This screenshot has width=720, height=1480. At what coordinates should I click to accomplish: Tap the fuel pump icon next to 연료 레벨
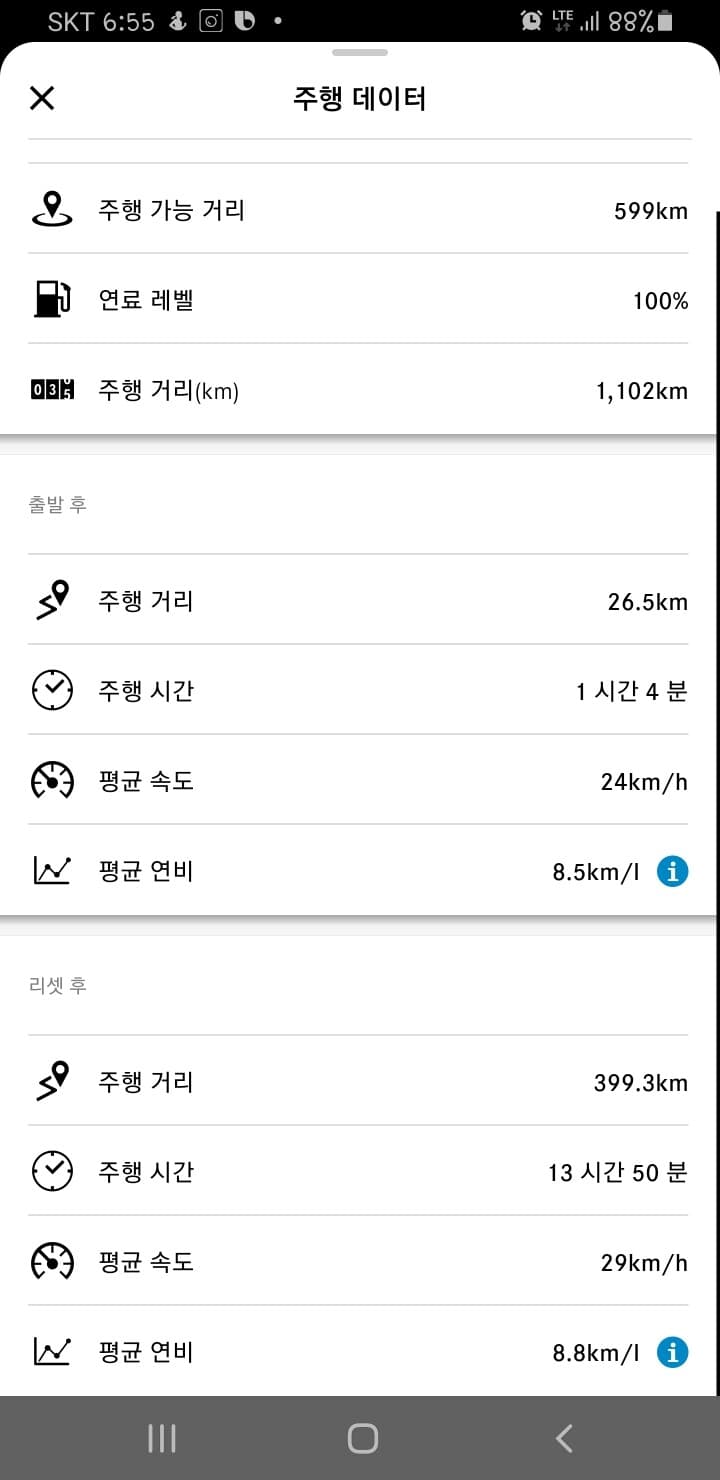pos(52,298)
